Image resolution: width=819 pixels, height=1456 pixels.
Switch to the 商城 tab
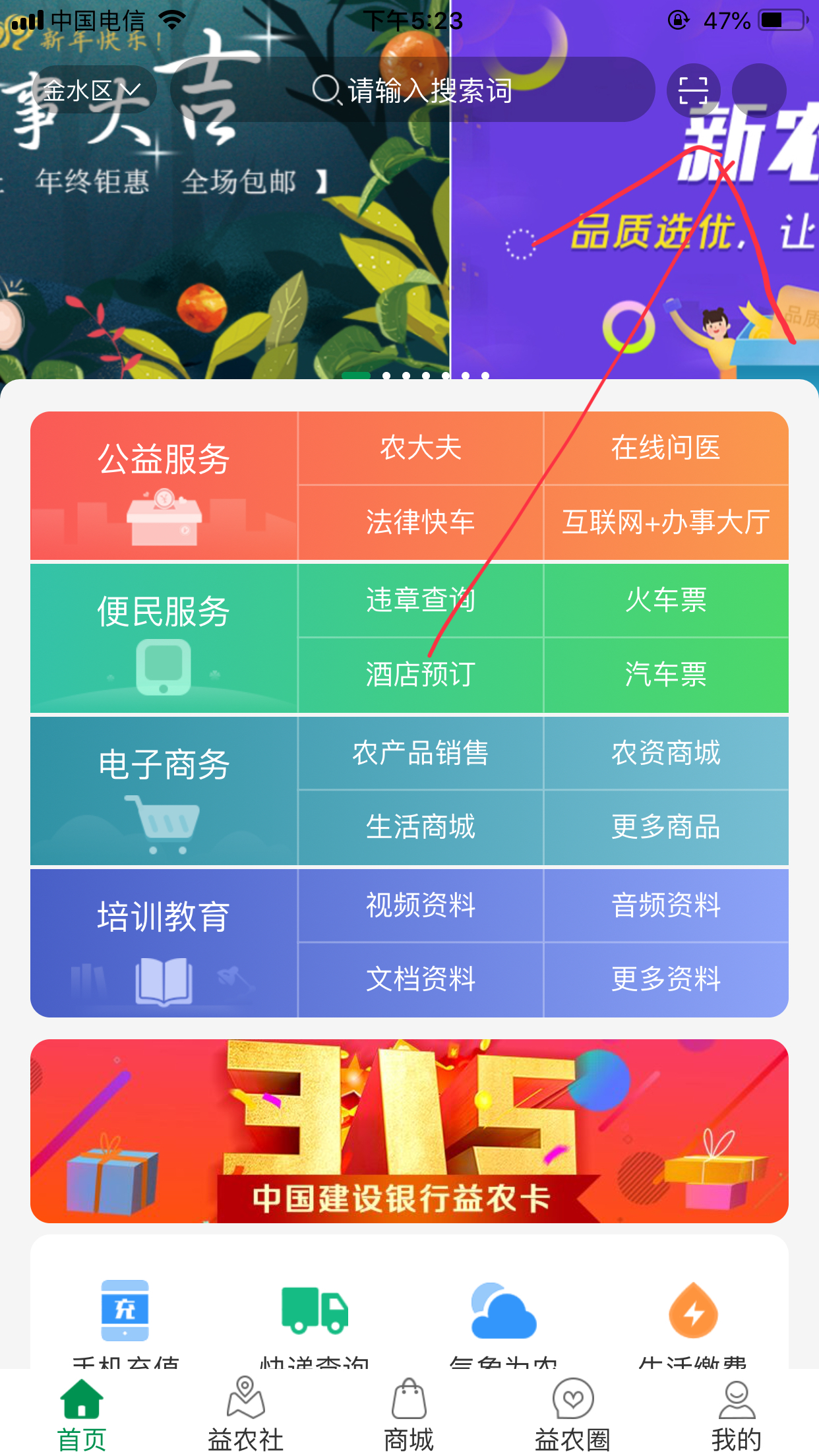coord(409,1414)
